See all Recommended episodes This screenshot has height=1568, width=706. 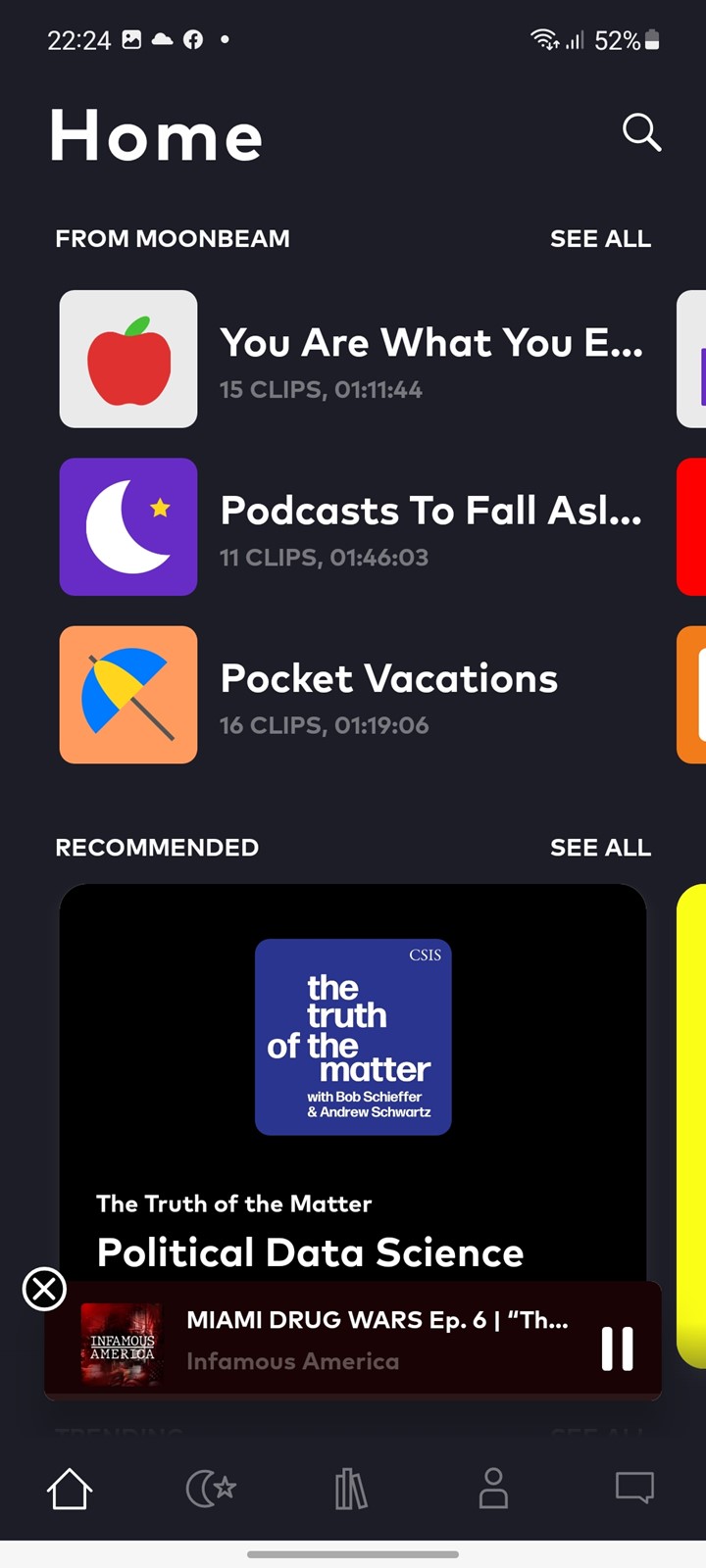click(x=600, y=848)
